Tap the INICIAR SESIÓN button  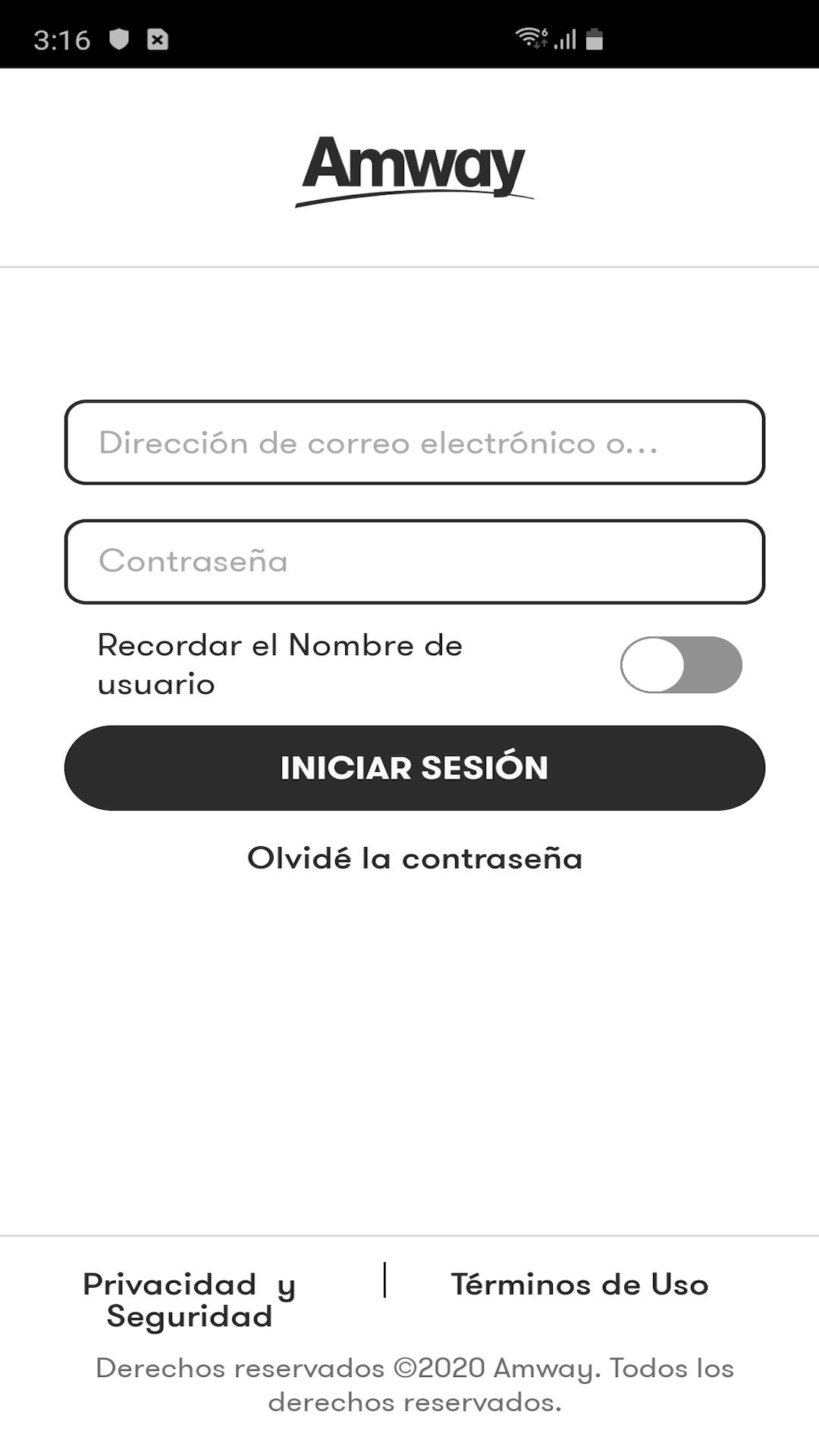(414, 767)
